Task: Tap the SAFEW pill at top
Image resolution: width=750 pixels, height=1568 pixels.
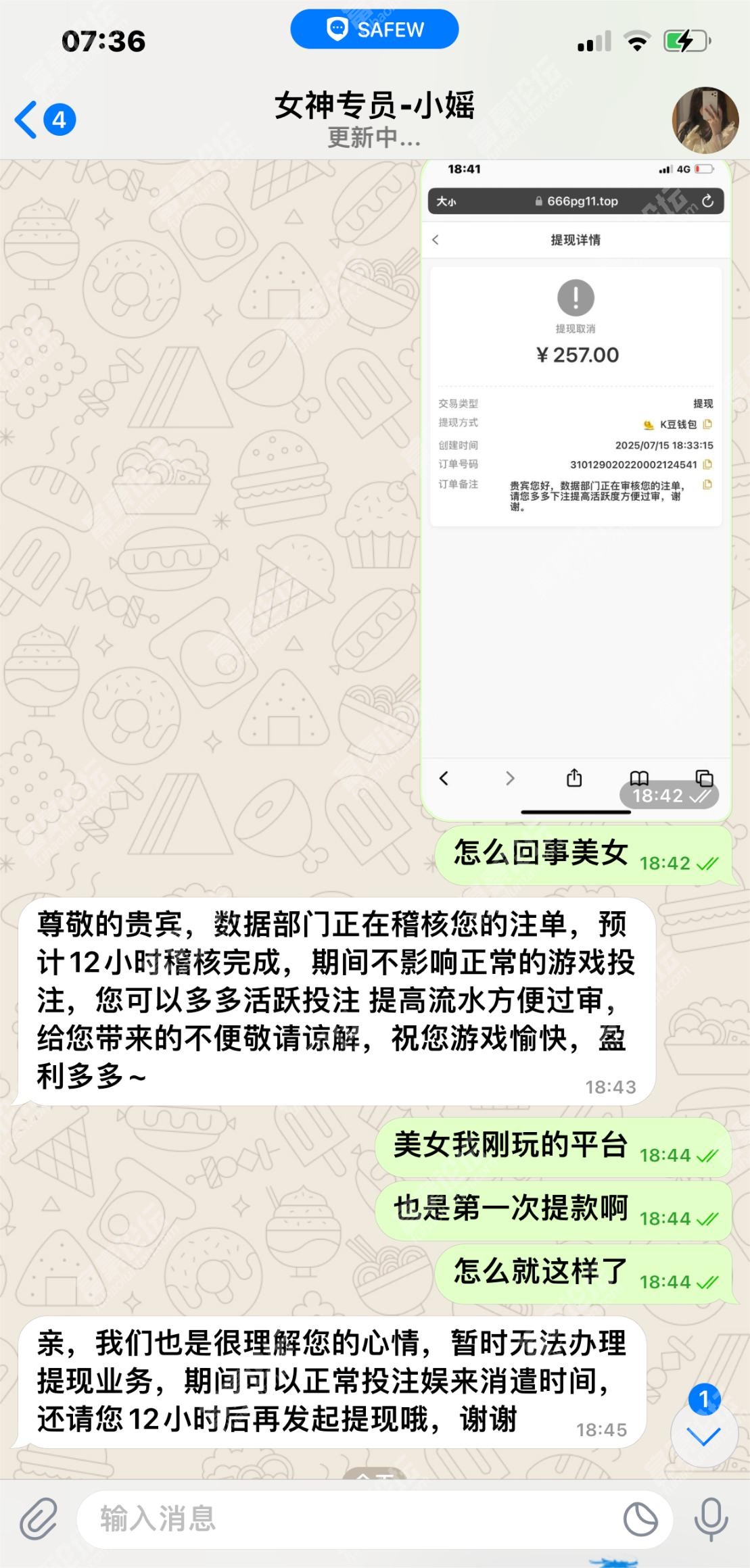Action: tap(375, 29)
